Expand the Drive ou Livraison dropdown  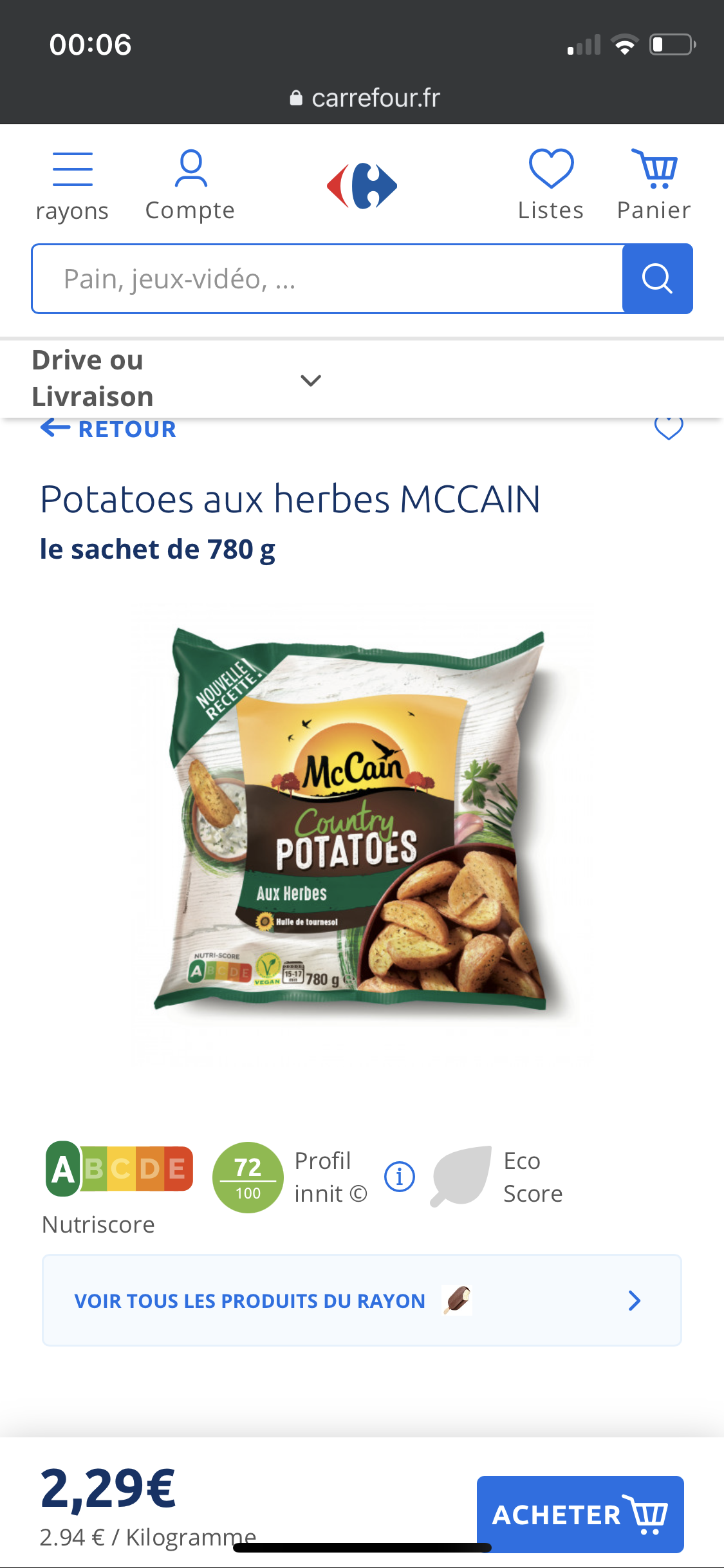[x=311, y=380]
